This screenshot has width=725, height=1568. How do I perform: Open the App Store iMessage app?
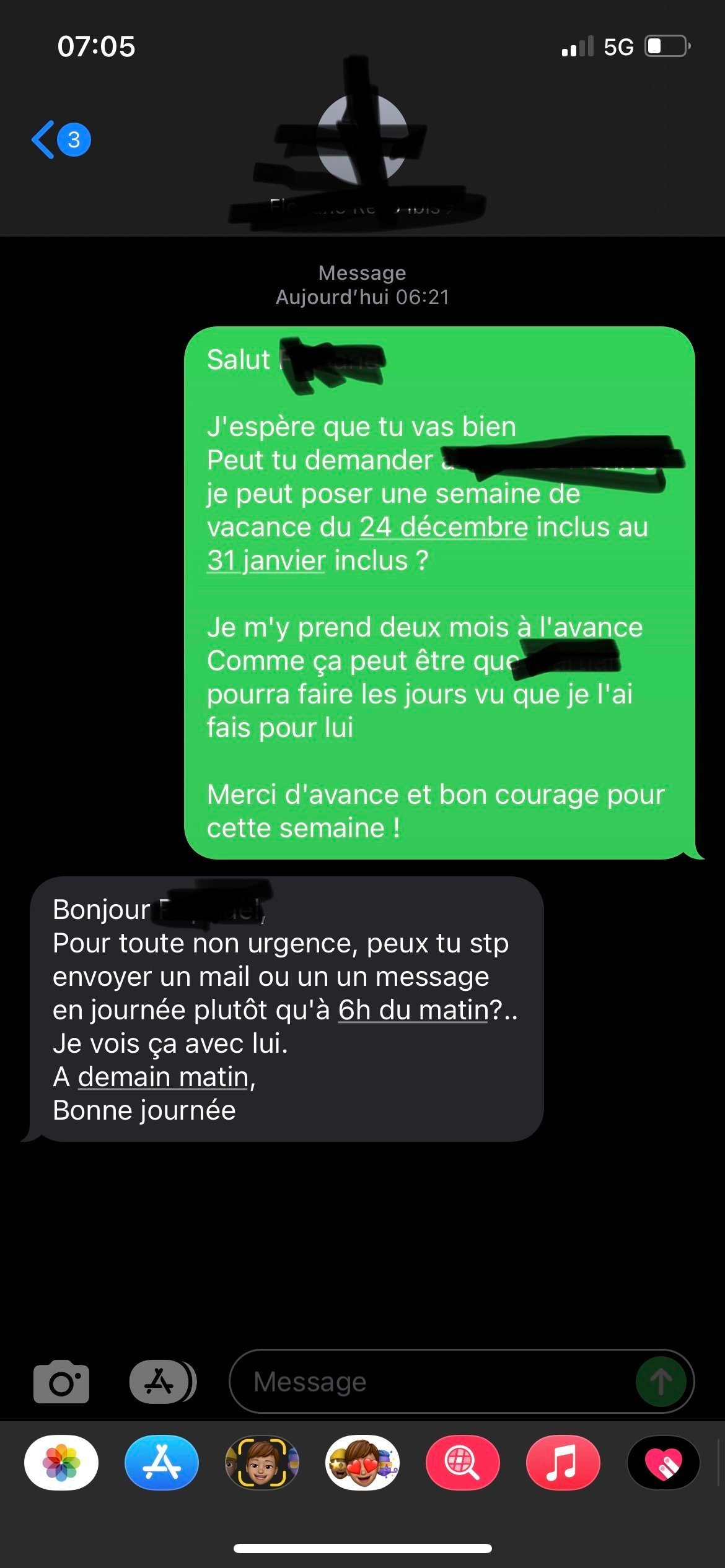tap(162, 1463)
